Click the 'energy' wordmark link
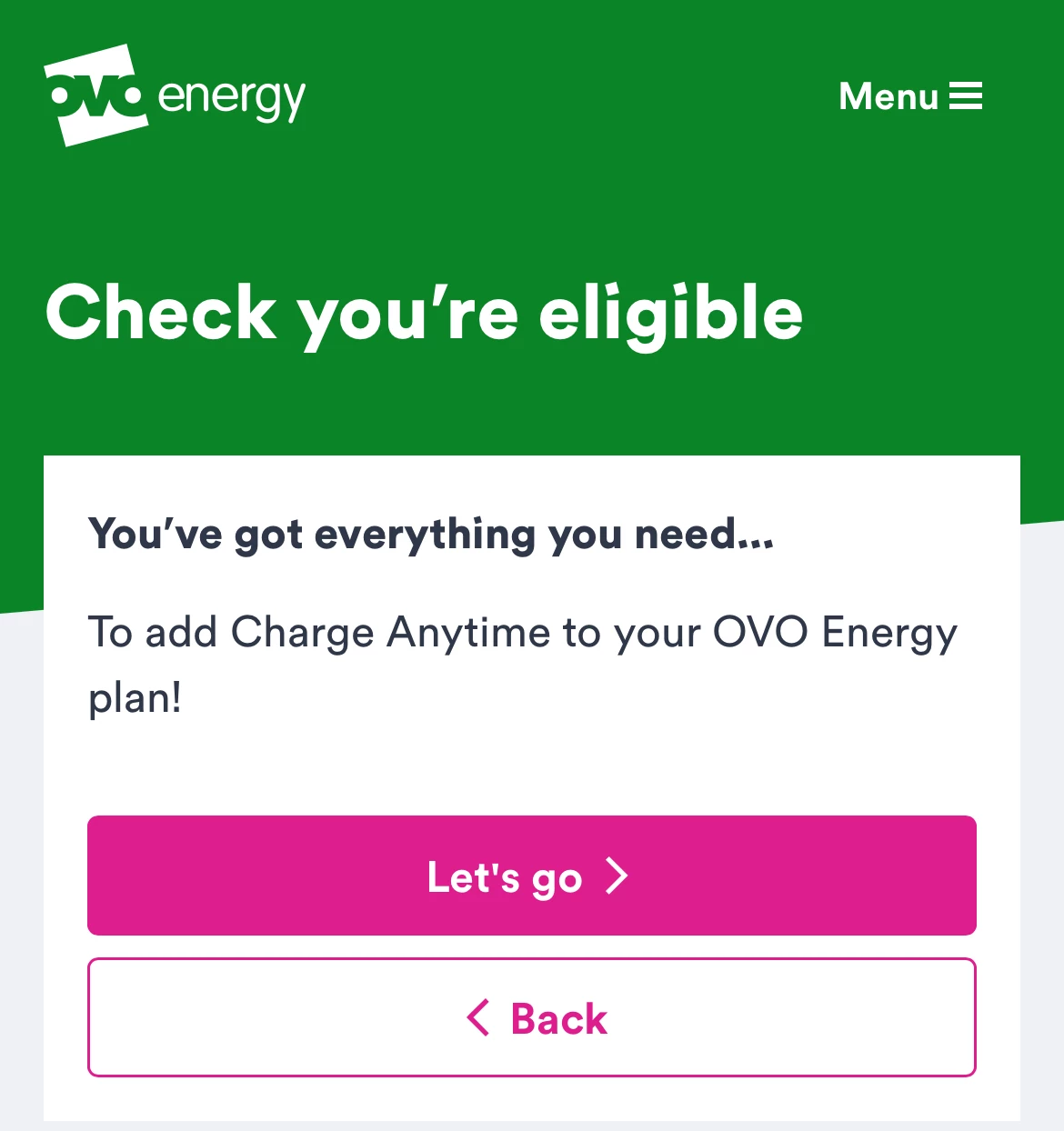 [233, 94]
